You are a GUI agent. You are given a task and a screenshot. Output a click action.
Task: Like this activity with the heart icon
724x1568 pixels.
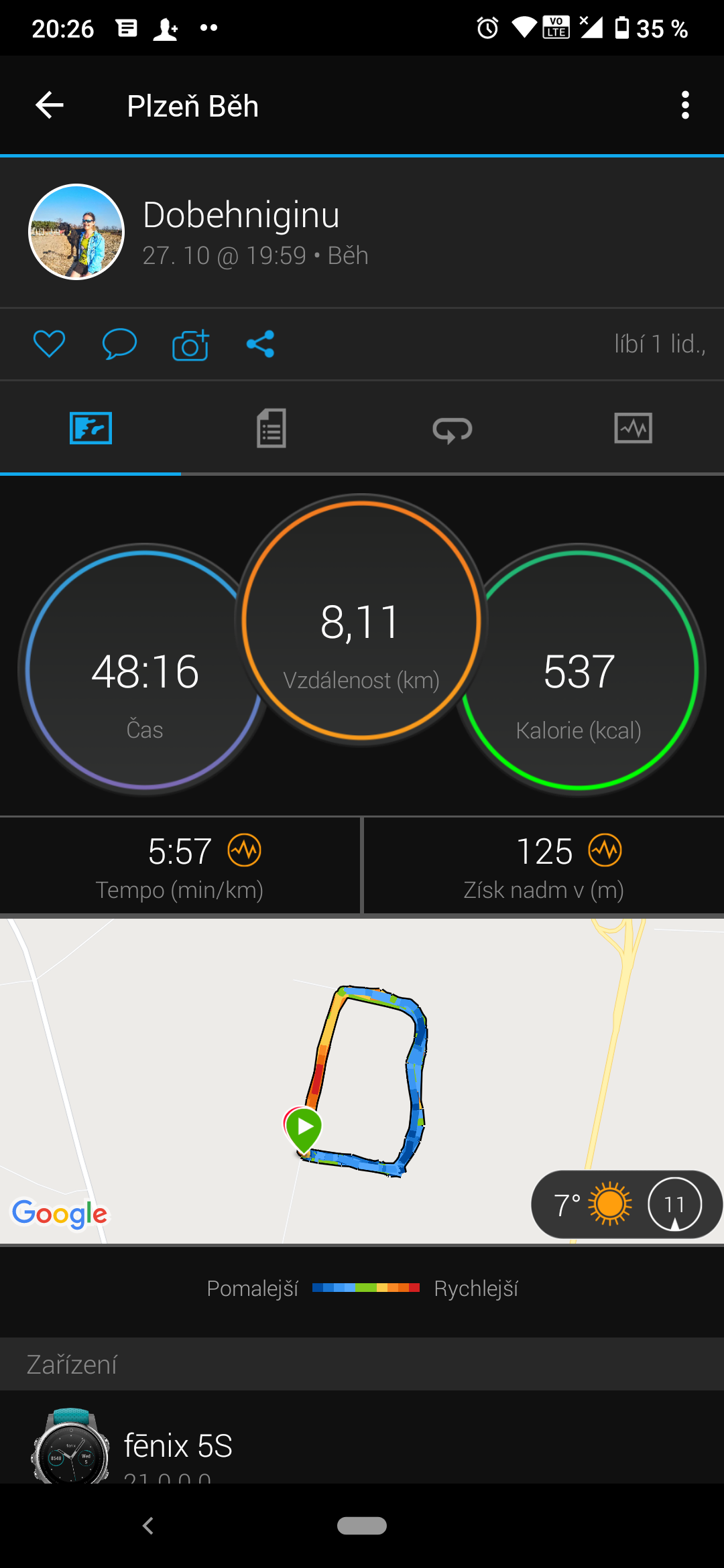click(50, 344)
